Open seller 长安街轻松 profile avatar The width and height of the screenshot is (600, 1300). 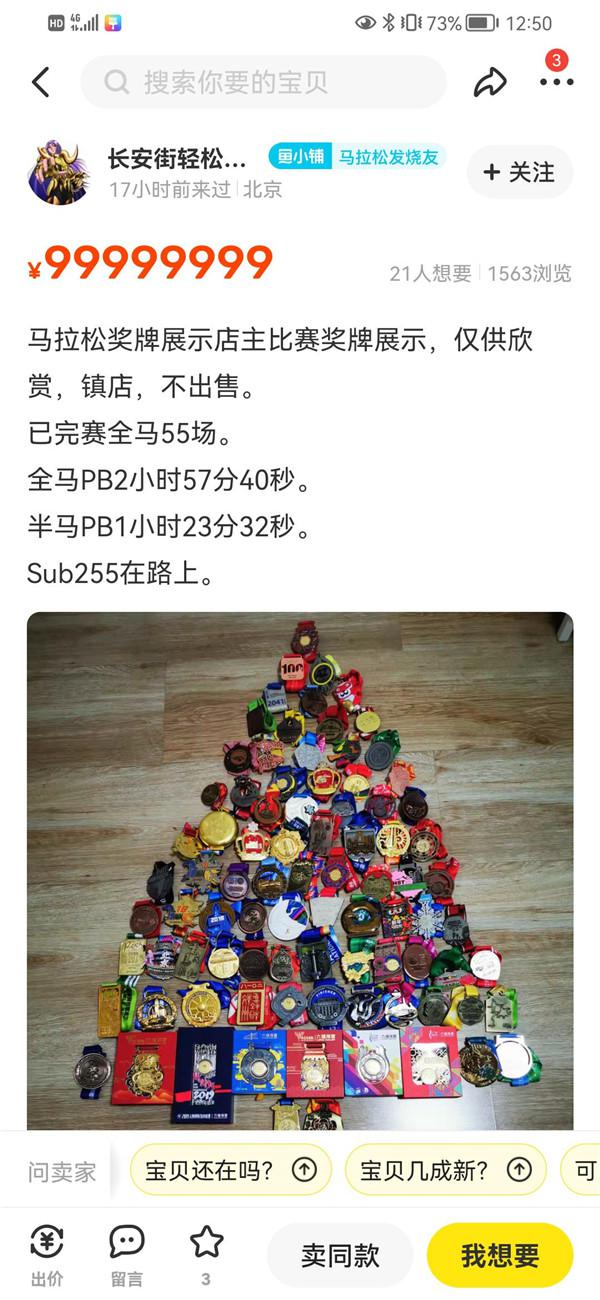click(59, 172)
